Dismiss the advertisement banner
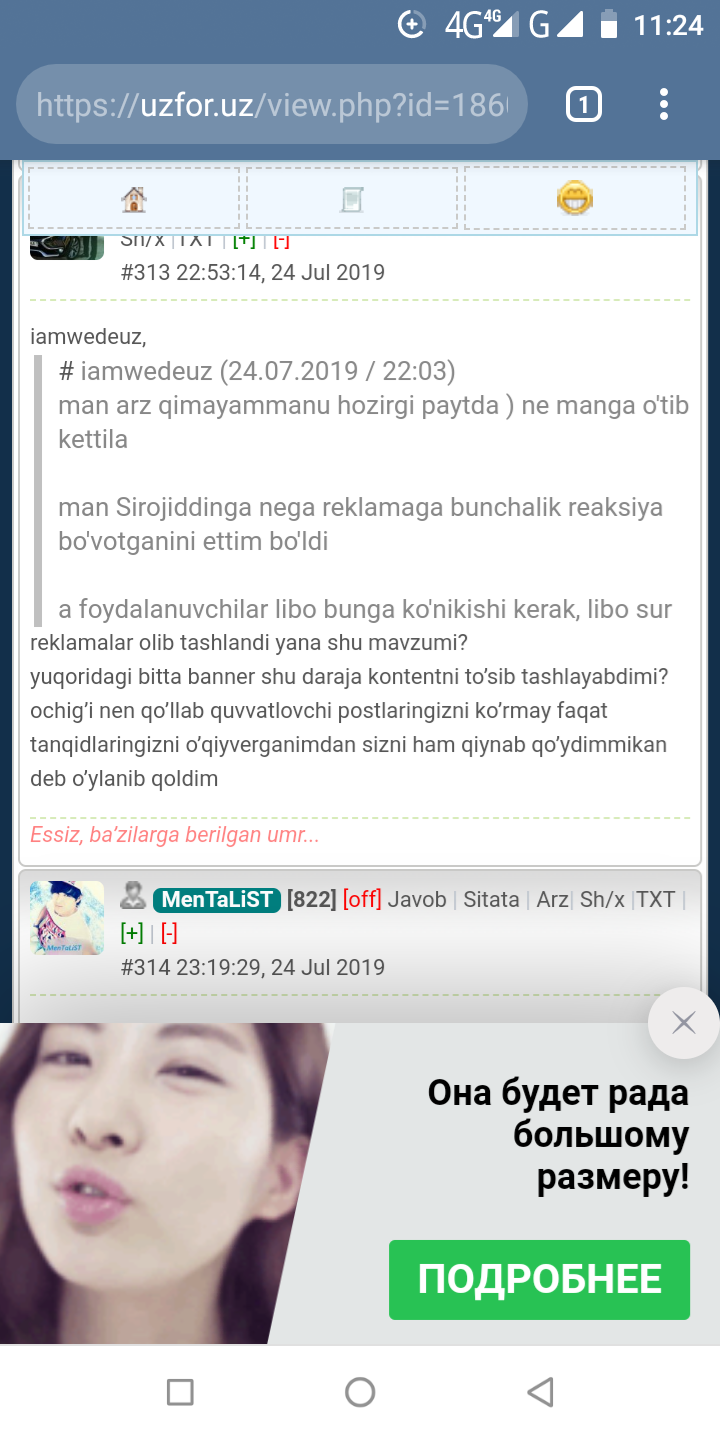The width and height of the screenshot is (720, 1440). [x=684, y=1022]
